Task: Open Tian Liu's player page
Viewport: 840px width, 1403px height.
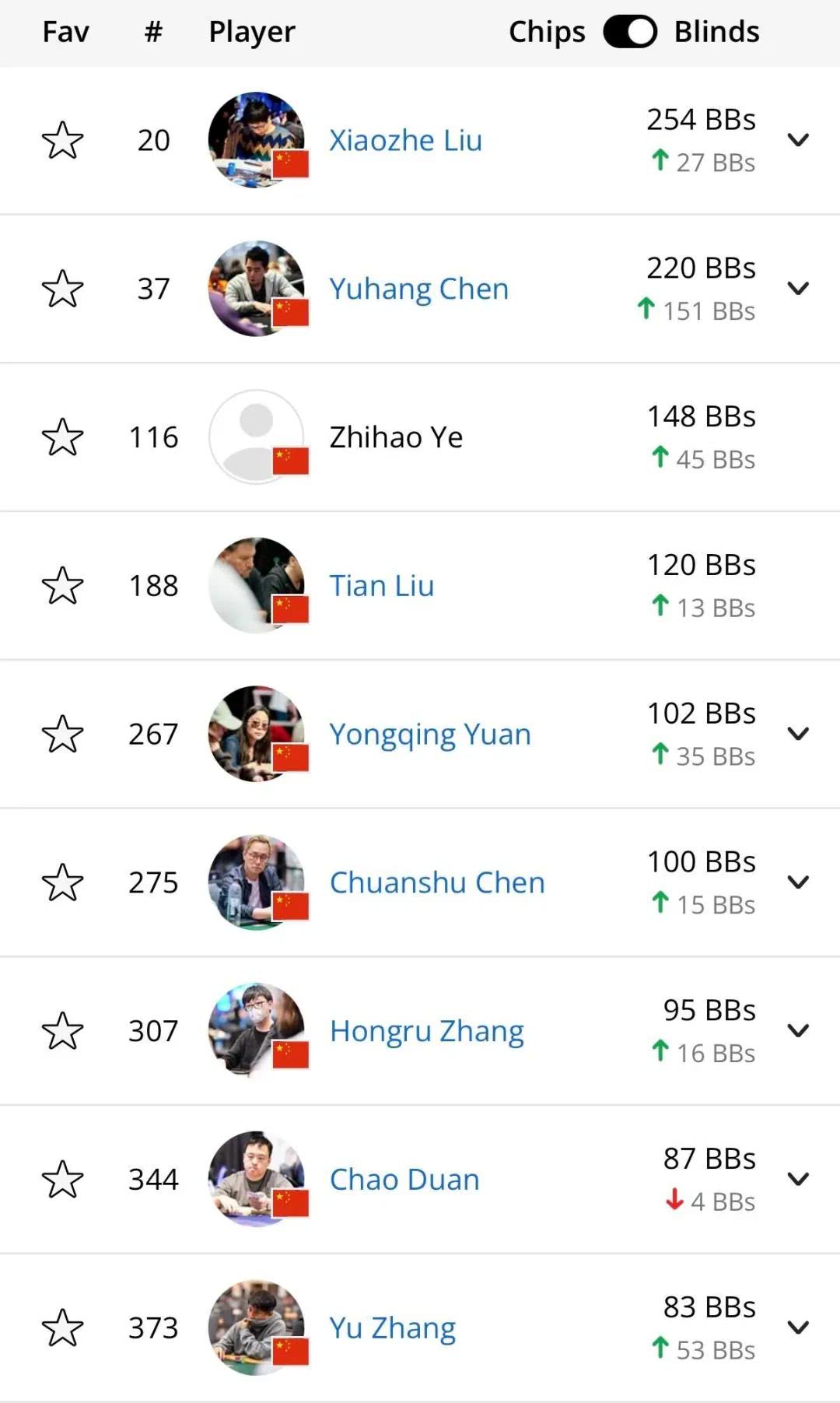Action: tap(381, 586)
